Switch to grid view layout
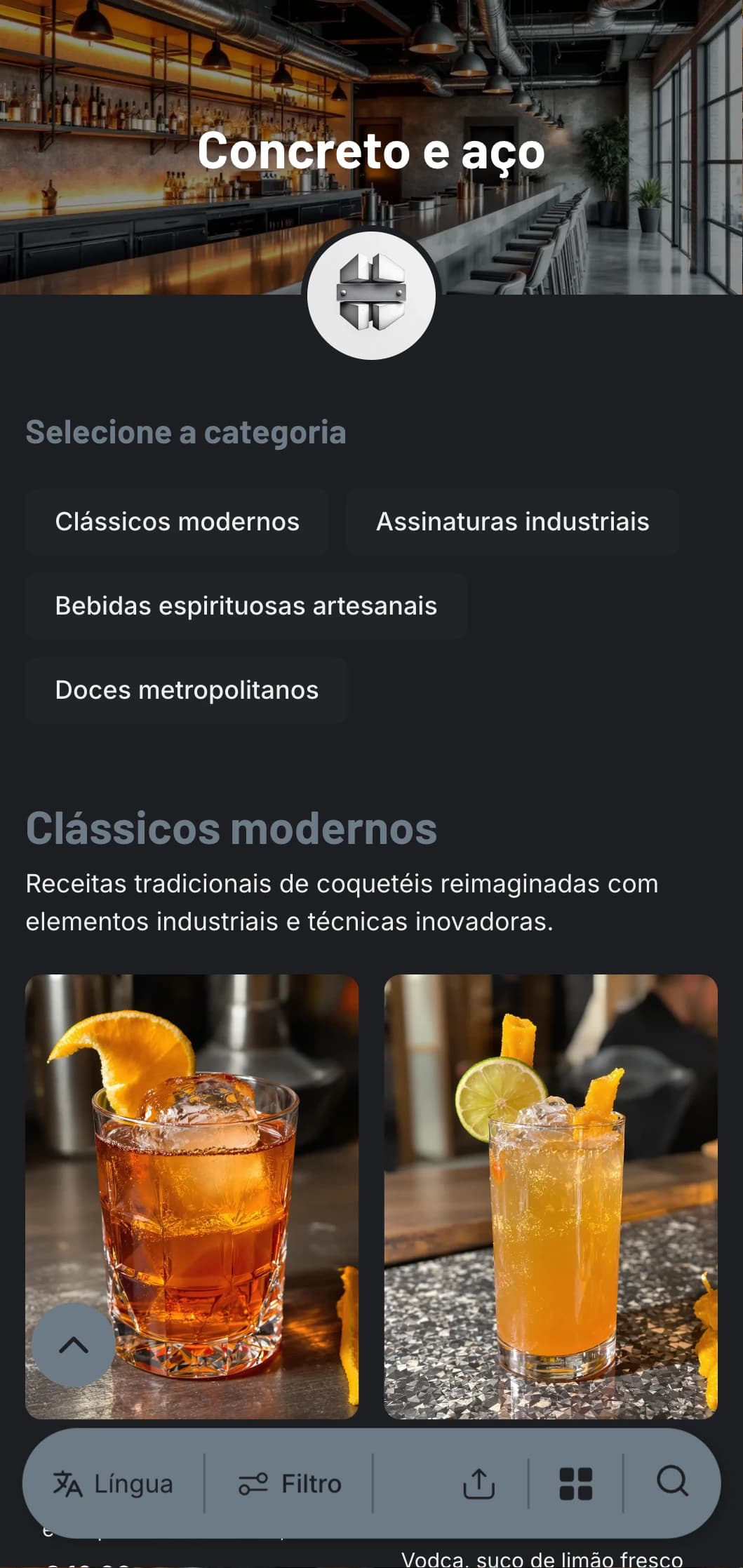743x1568 pixels. pos(575,1484)
